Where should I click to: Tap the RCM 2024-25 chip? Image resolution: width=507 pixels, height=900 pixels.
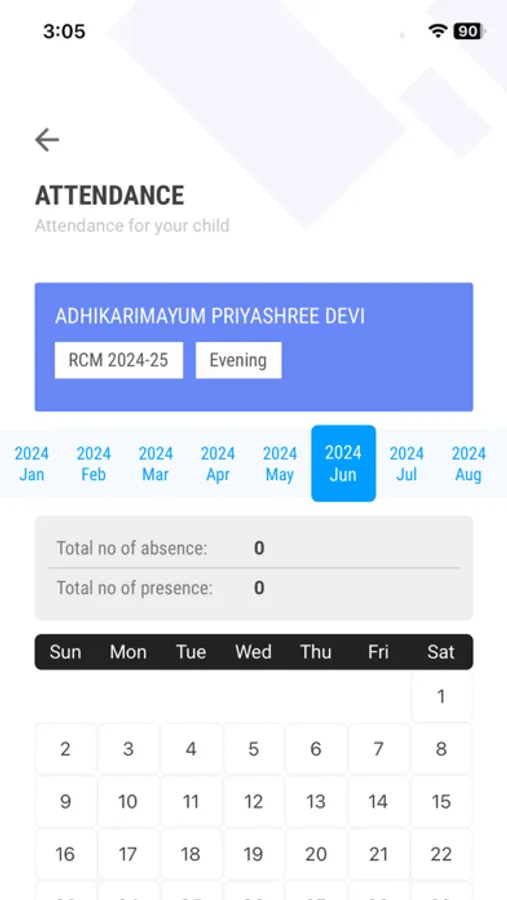pos(119,360)
